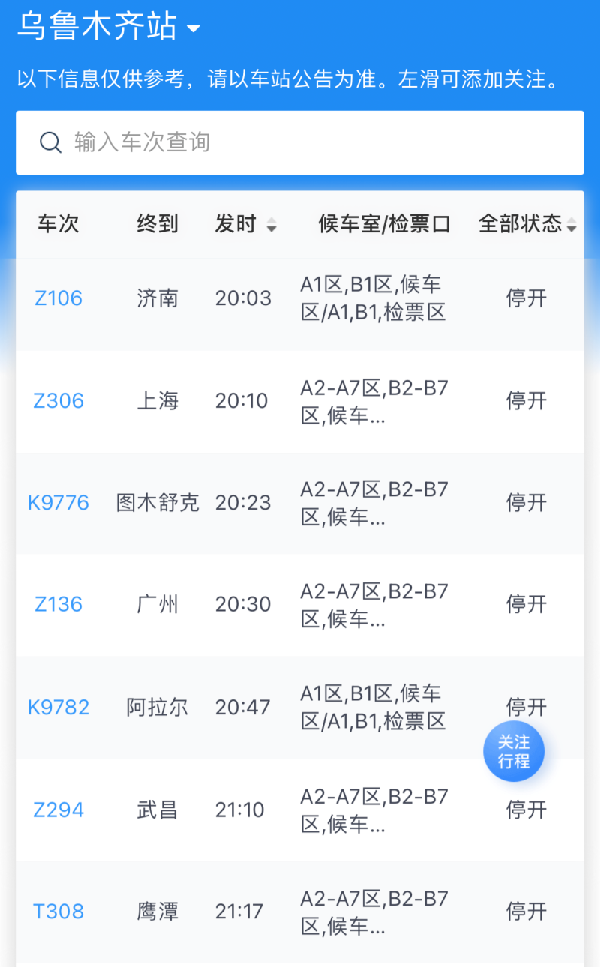Screen dimensions: 600x967
Task: View train Z136 to 广州
Action: [x=300, y=605]
